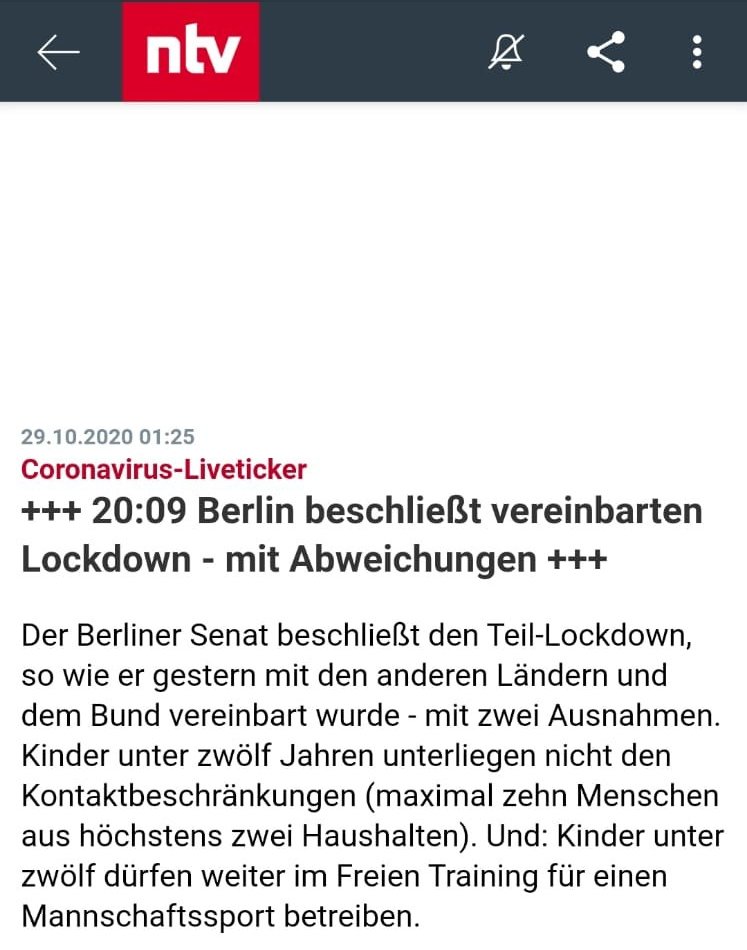Toggle the crossed-out notification bell

pyautogui.click(x=506, y=52)
